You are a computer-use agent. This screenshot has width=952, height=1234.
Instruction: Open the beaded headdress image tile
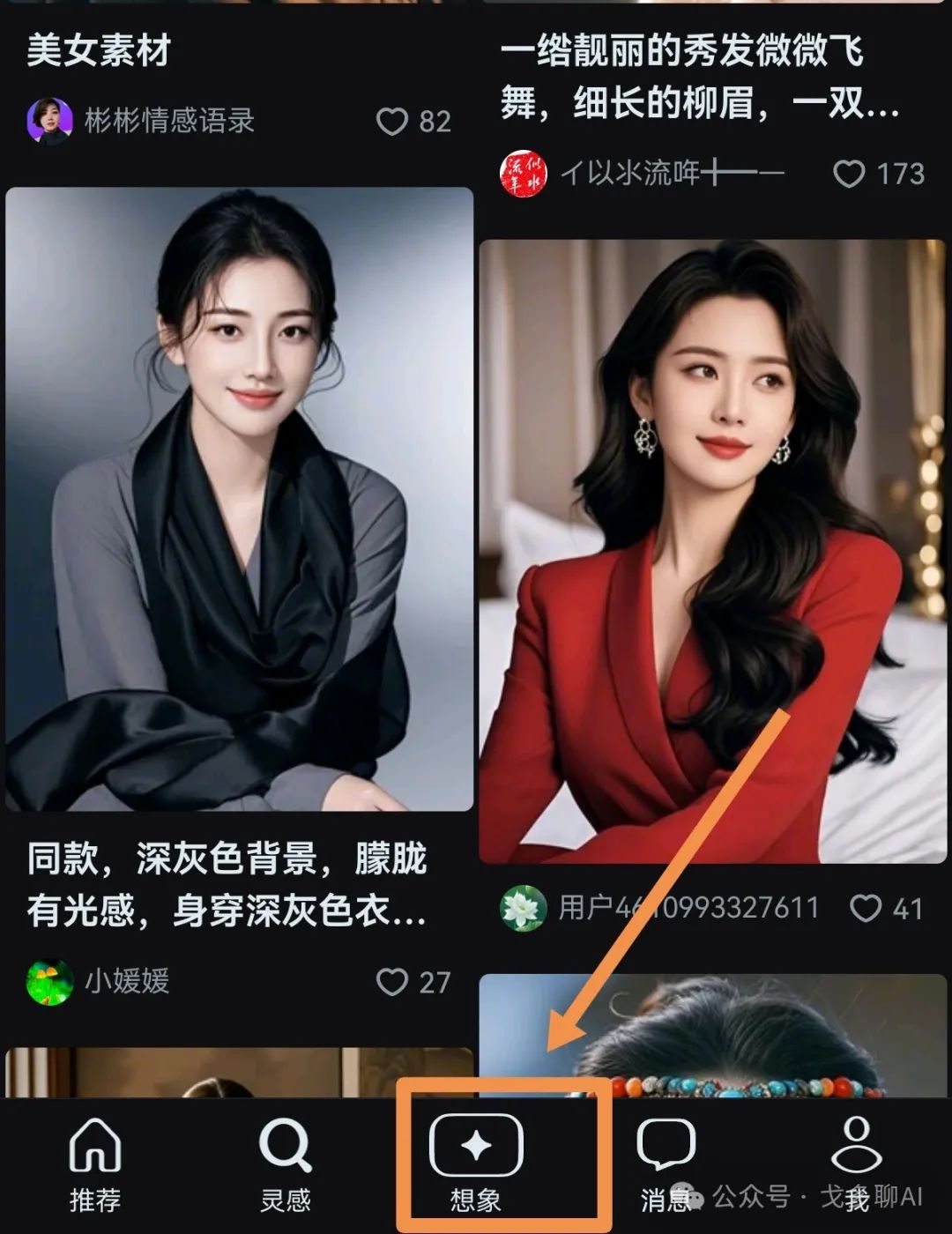(x=711, y=1036)
